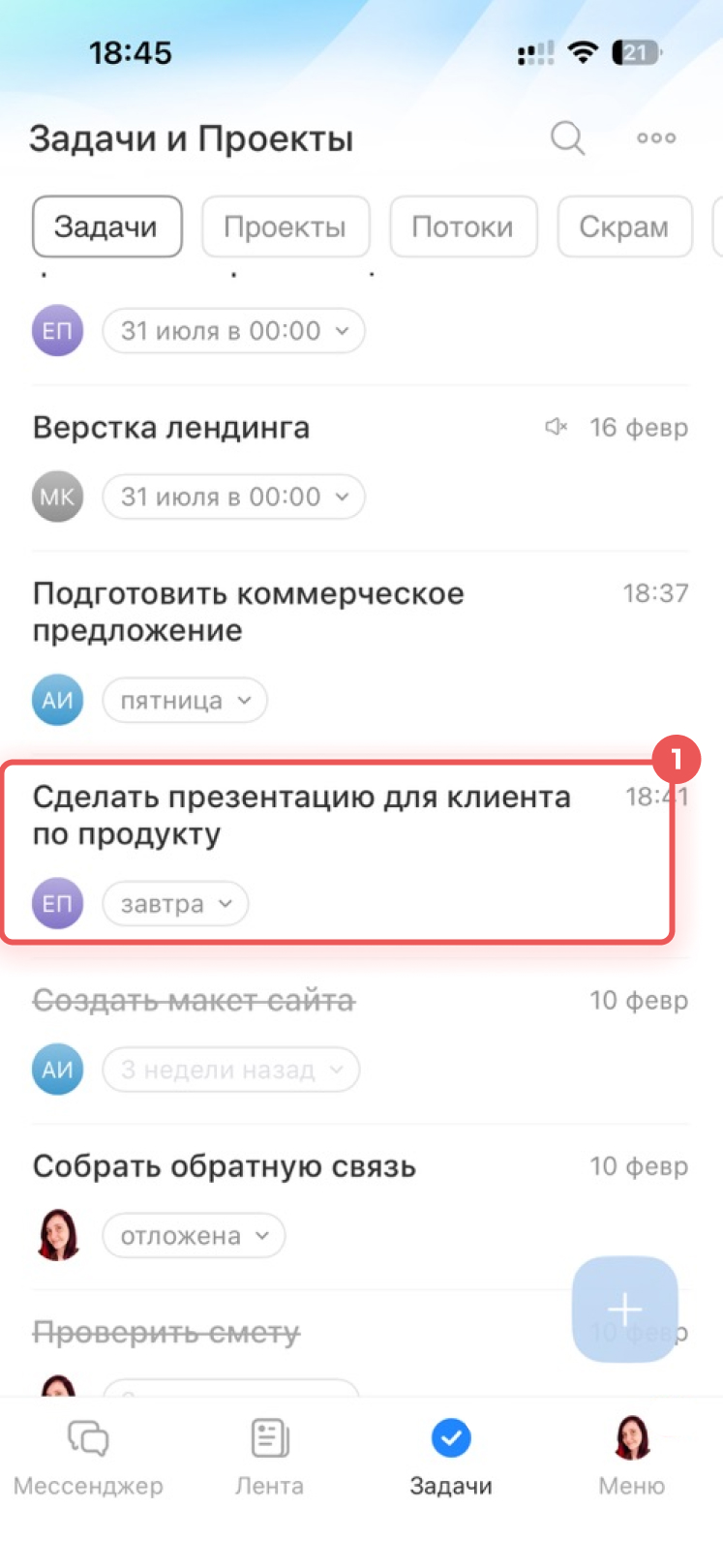Switch to the Потоки tab
Viewport: 723px width, 1568px height.
[463, 226]
